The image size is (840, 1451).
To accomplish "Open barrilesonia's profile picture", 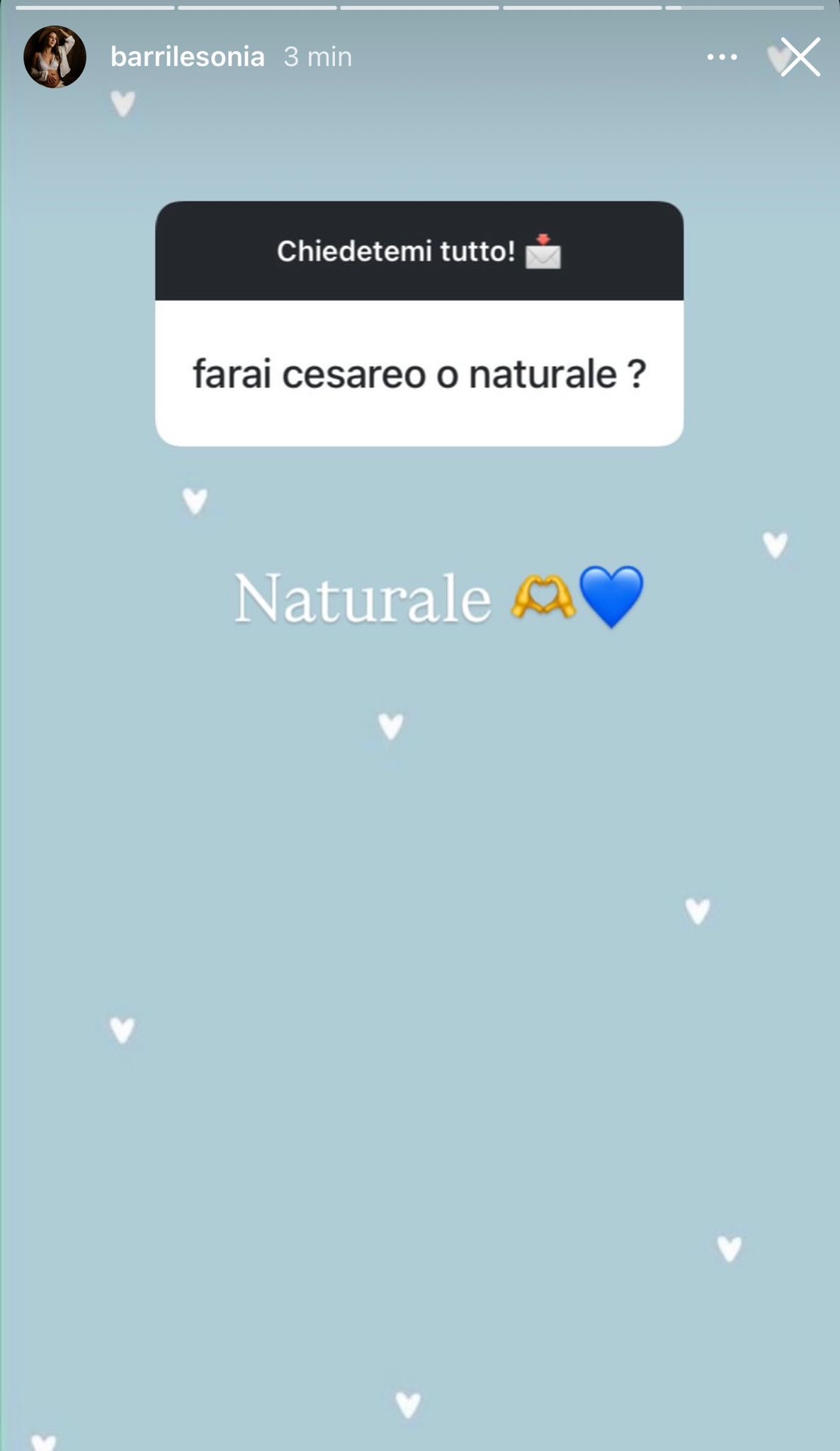I will pos(55,57).
